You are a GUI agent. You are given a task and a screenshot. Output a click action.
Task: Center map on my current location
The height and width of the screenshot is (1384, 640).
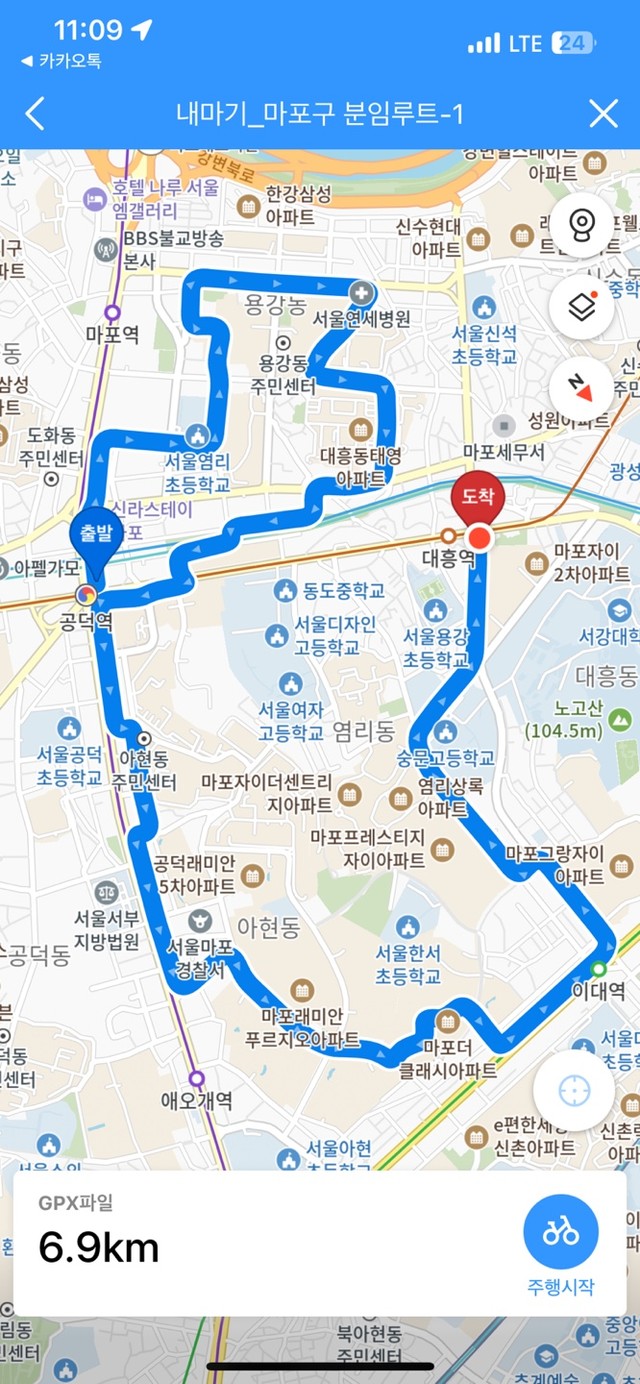pos(574,1090)
